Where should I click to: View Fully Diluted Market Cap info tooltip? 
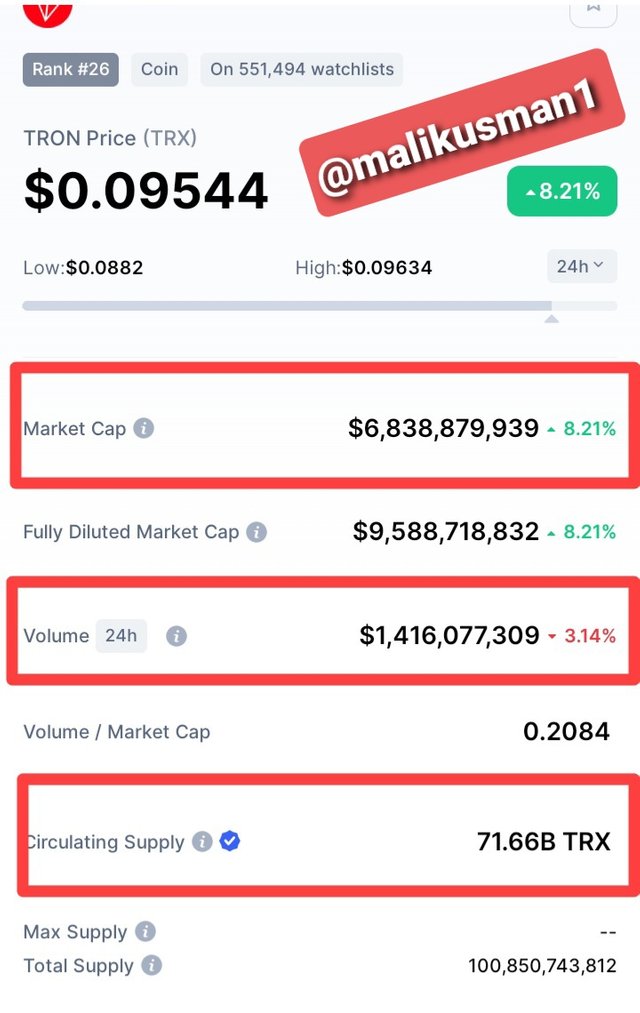(257, 532)
